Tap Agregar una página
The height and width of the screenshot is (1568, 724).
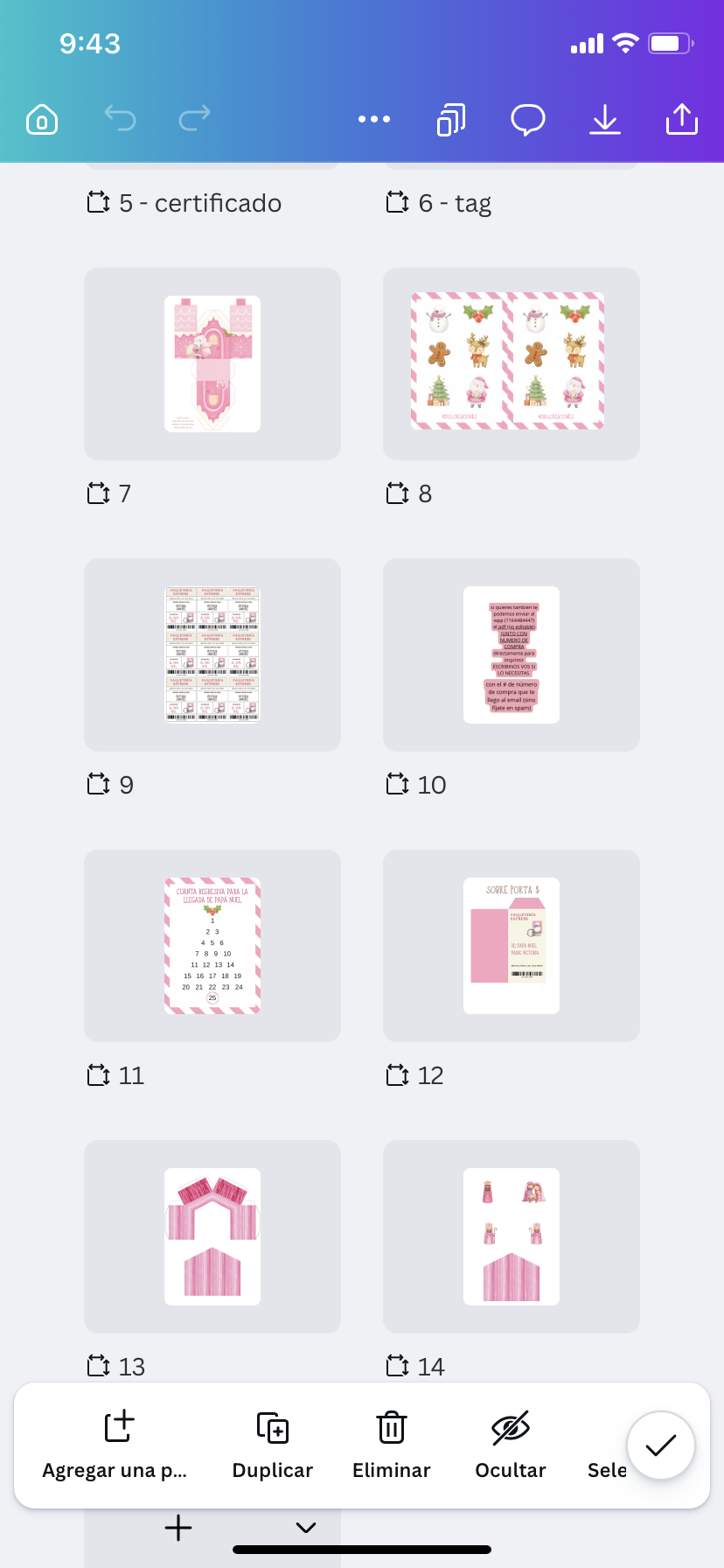tap(115, 1445)
